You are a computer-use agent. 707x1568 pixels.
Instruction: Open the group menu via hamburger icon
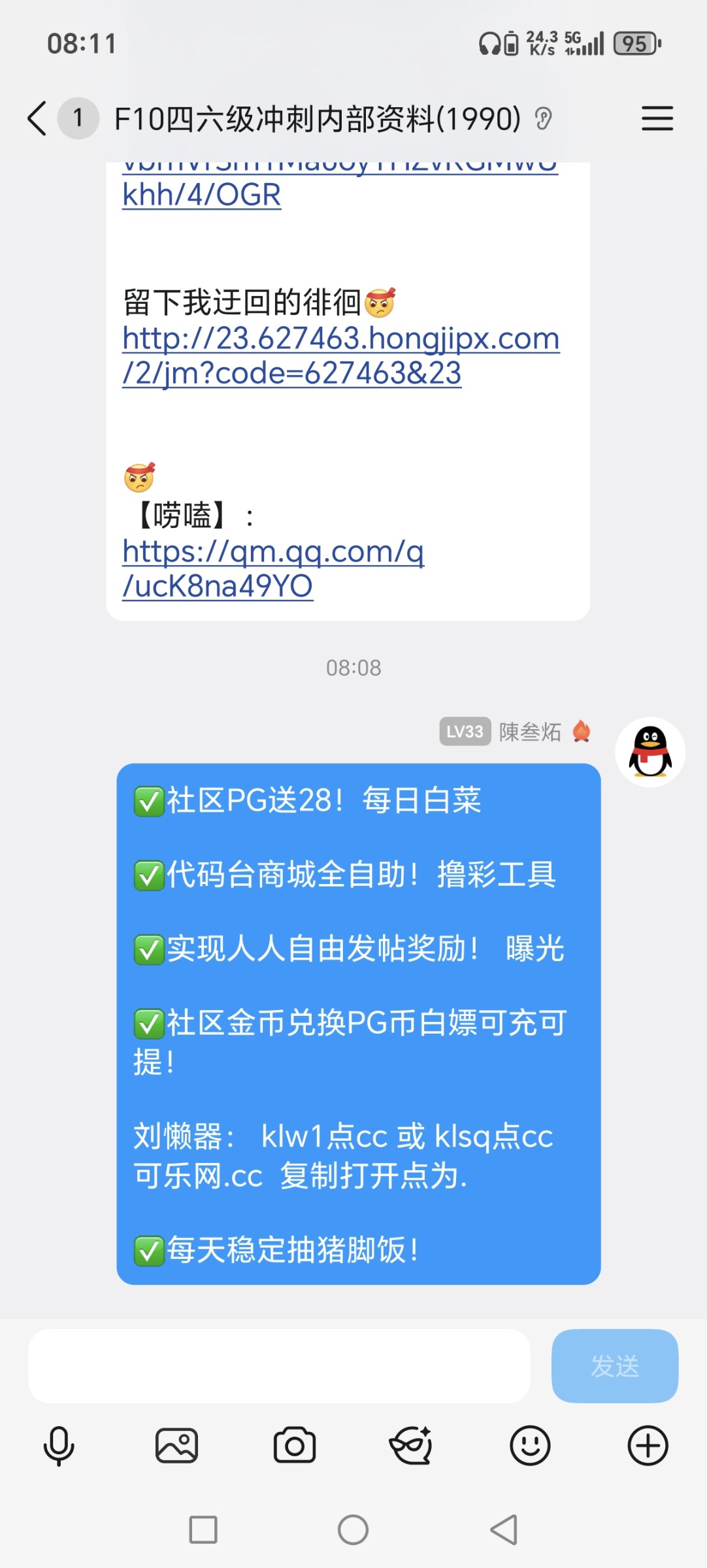pyautogui.click(x=657, y=118)
